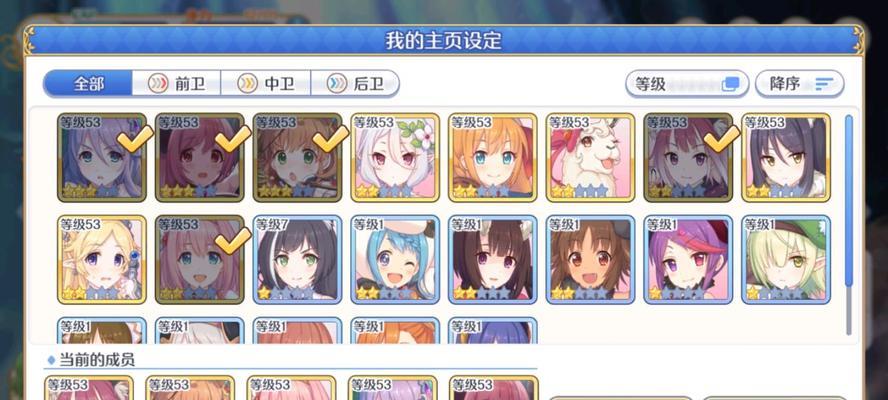
Task: Toggle the 降序 sort order button
Action: 798,84
